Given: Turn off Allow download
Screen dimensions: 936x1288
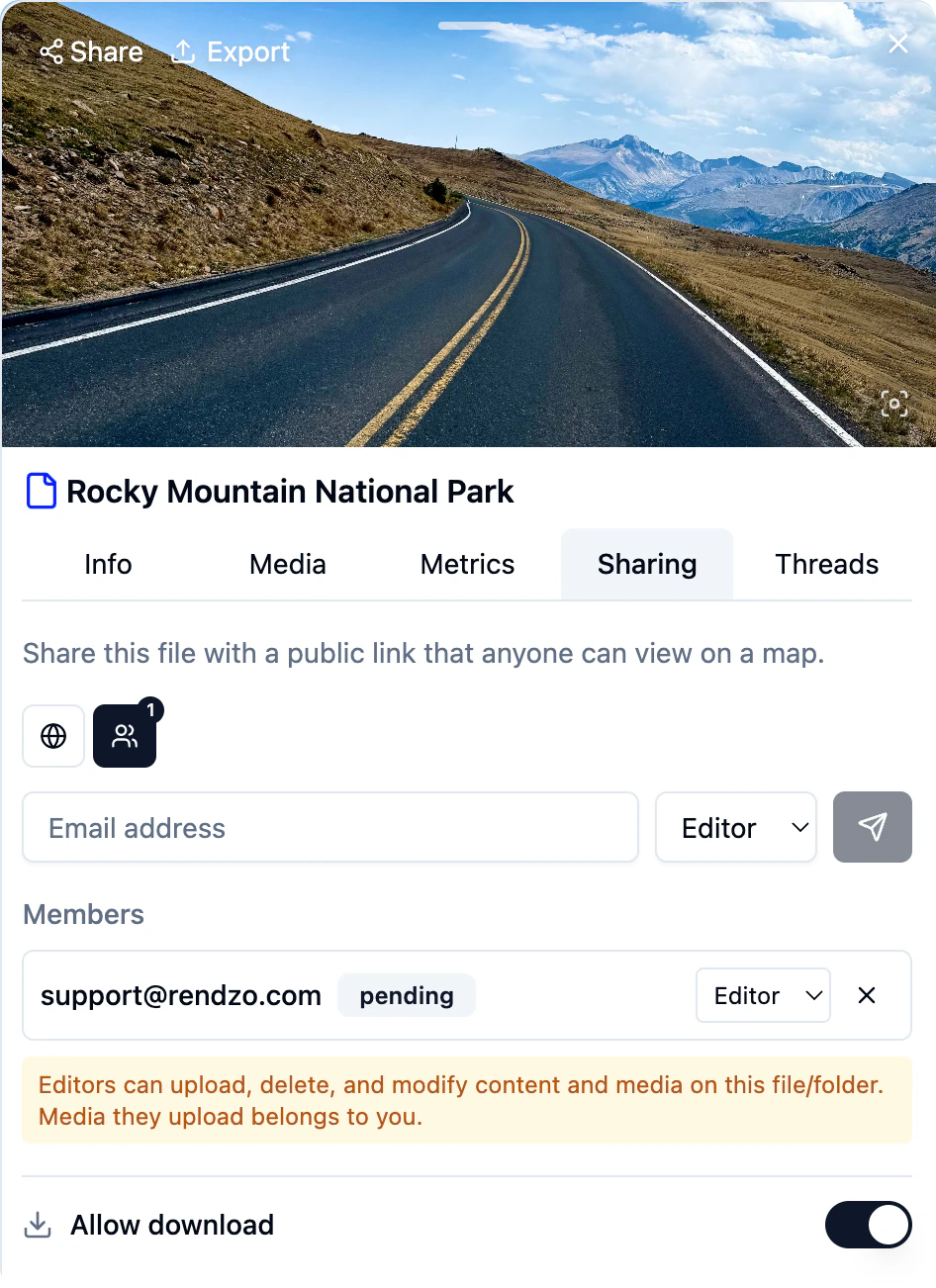Looking at the screenshot, I should pos(868,1225).
